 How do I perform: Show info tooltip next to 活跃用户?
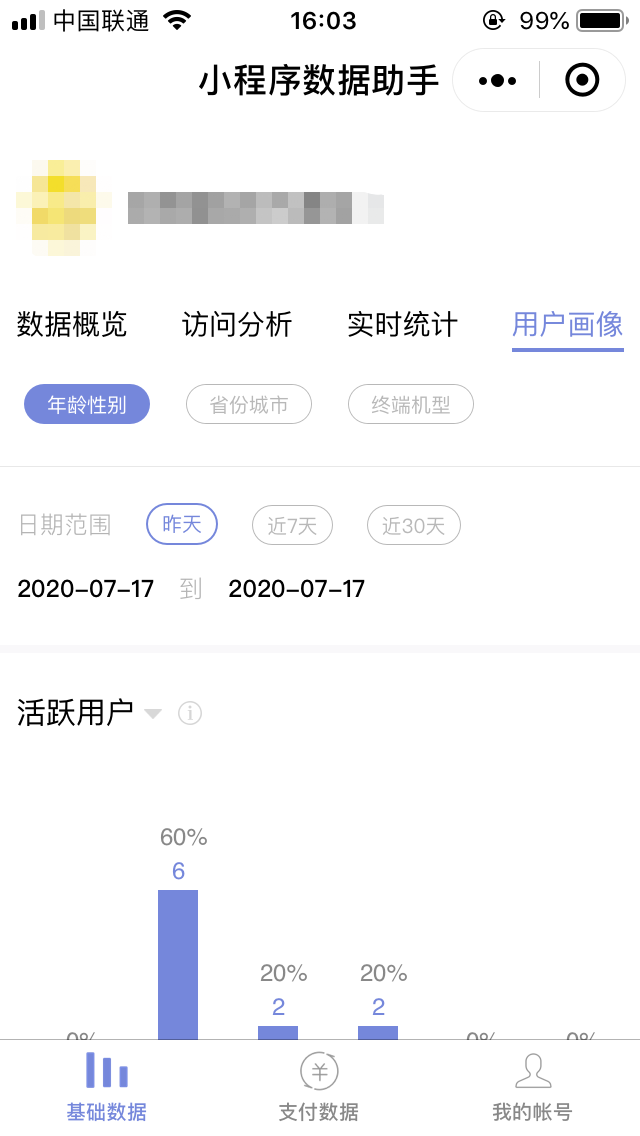point(190,713)
